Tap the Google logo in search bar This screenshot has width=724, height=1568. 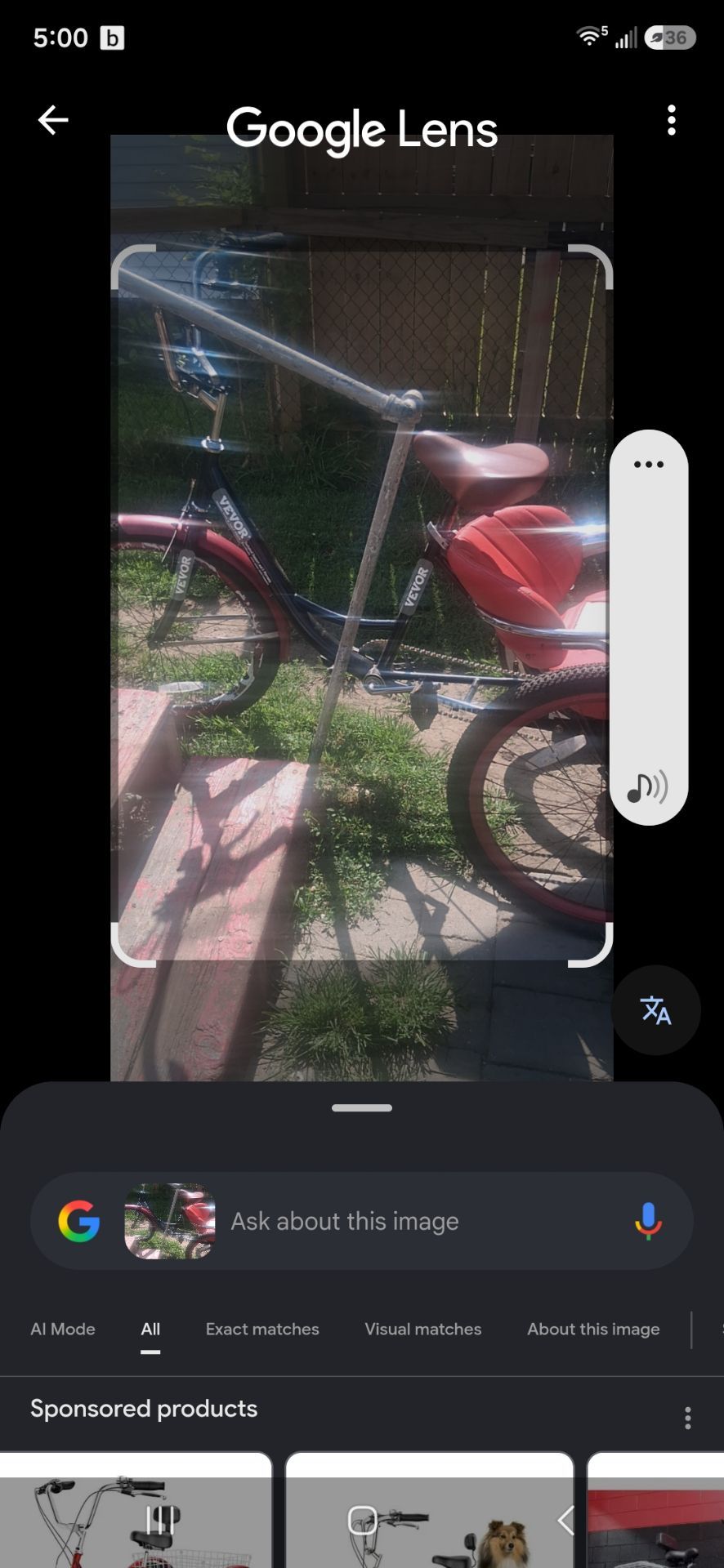[x=79, y=1221]
